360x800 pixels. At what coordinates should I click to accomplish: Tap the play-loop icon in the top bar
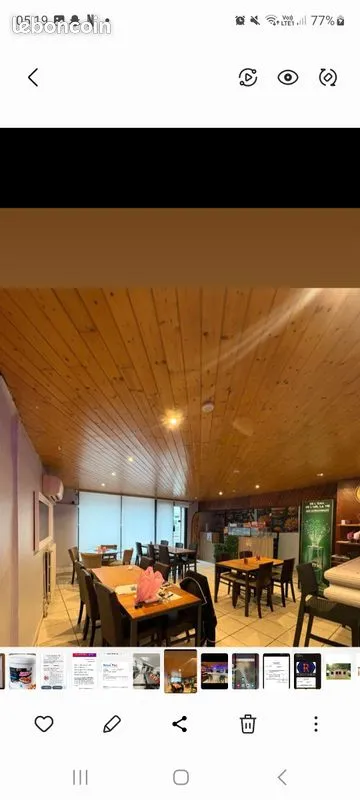[248, 78]
